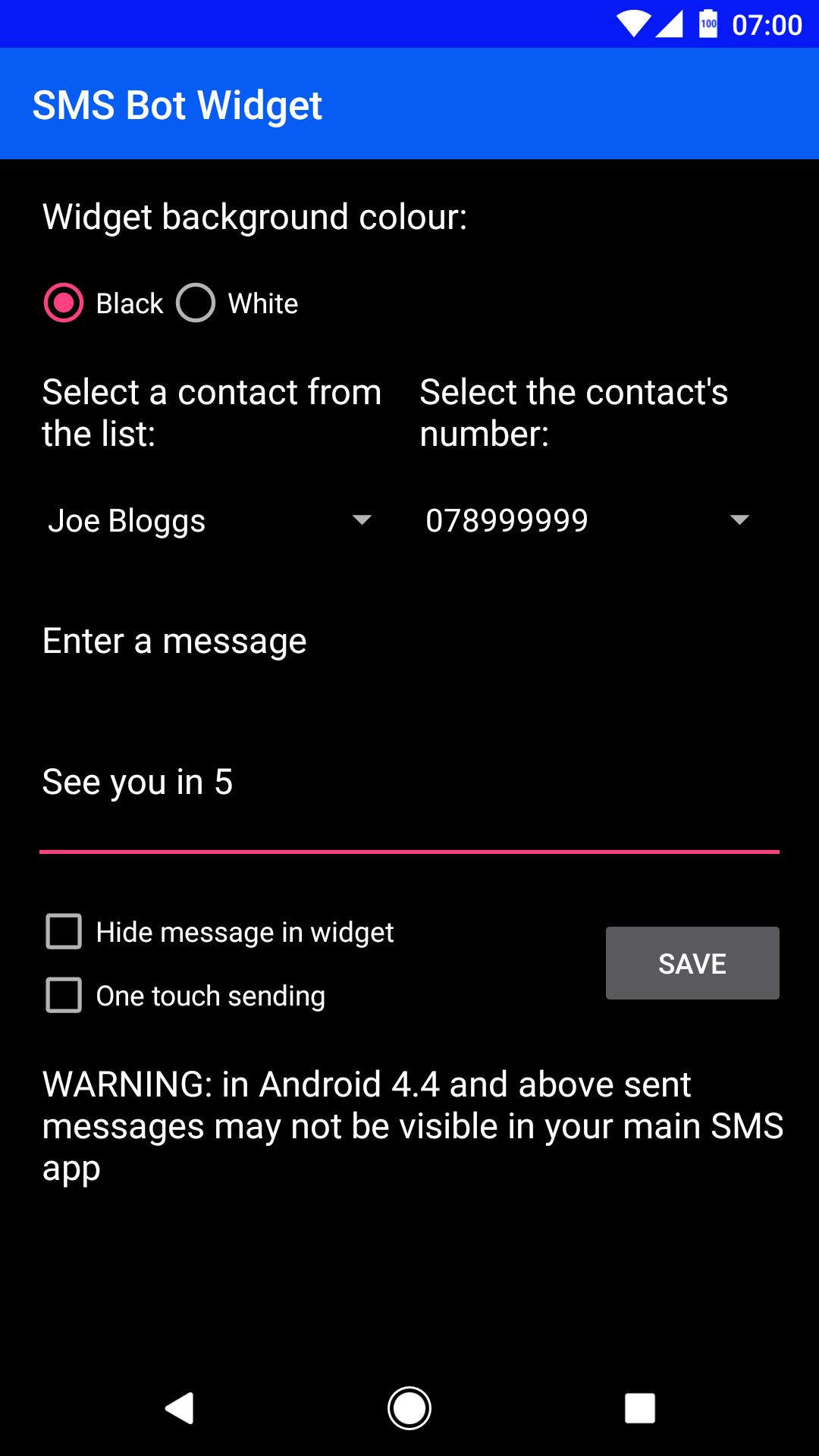819x1456 pixels.
Task: Tap the battery icon showing 100
Action: 708,23
